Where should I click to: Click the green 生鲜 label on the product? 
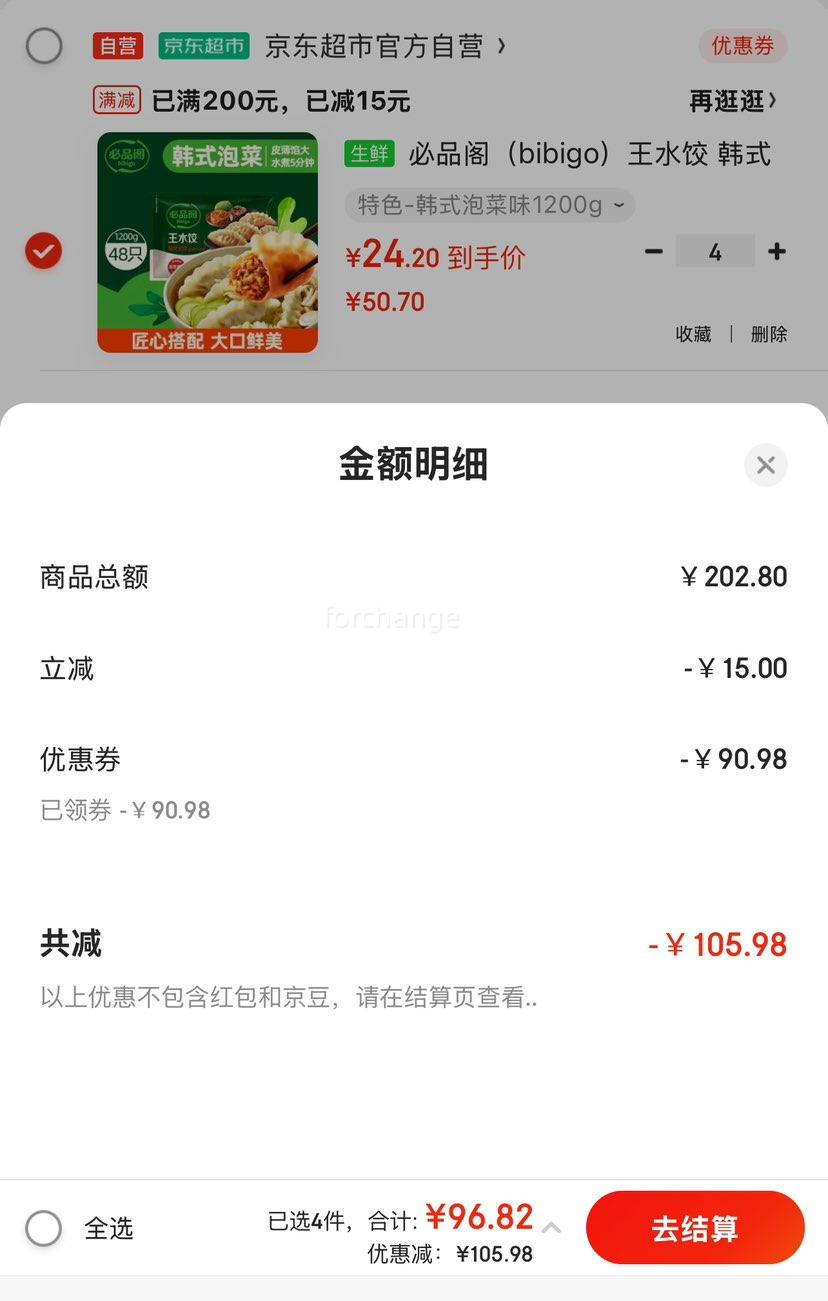[x=369, y=154]
